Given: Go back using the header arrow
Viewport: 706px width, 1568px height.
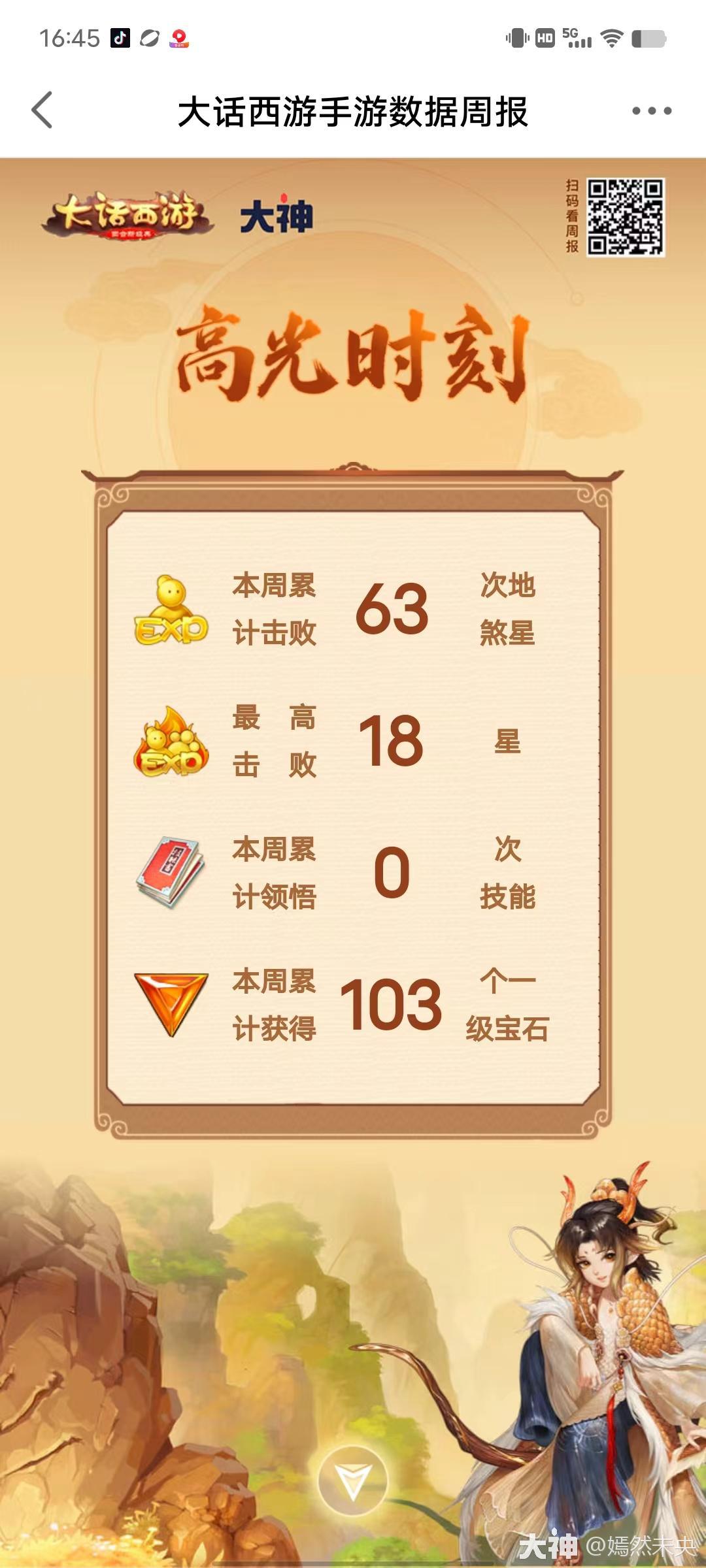Looking at the screenshot, I should (x=42, y=110).
